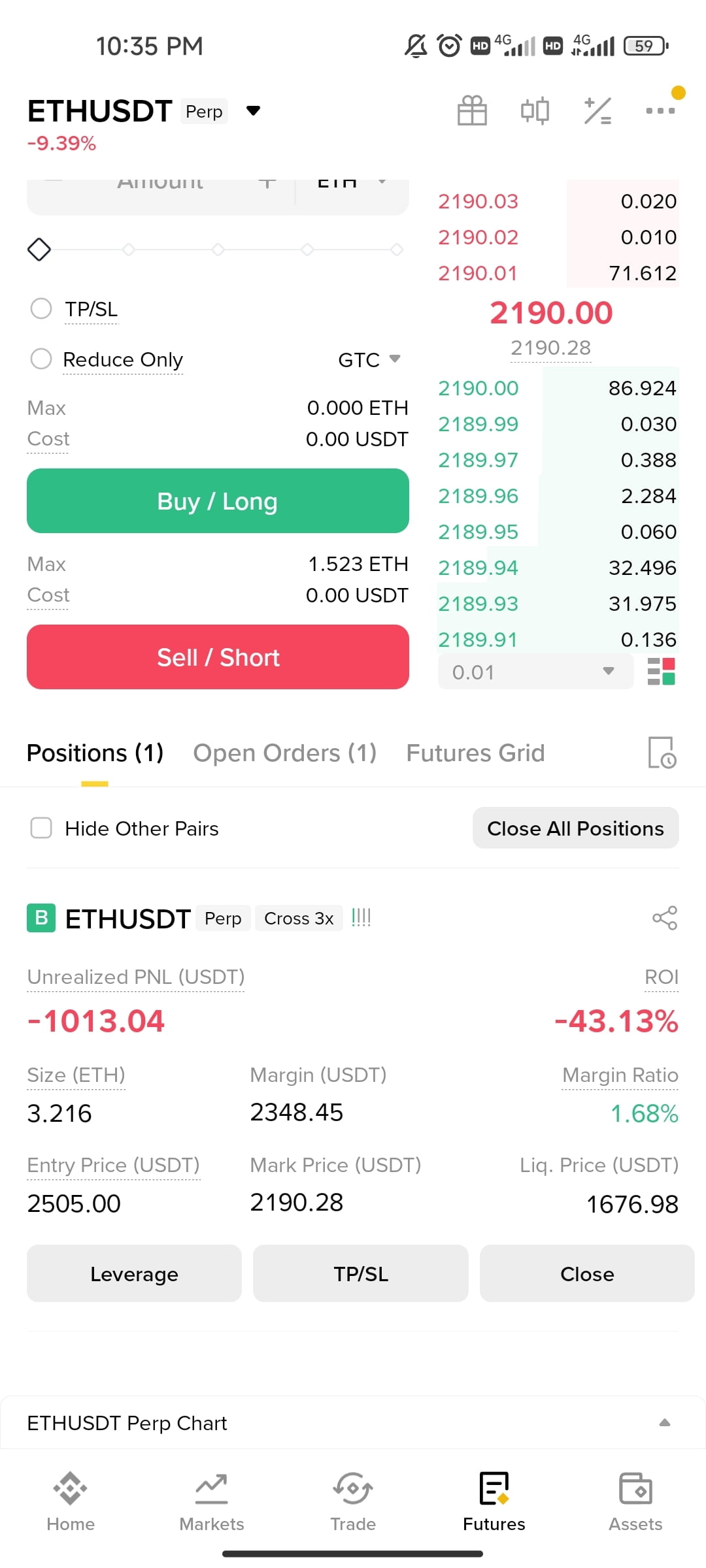The image size is (706, 1568).
Task: Tap Close All Positions
Action: [x=575, y=828]
